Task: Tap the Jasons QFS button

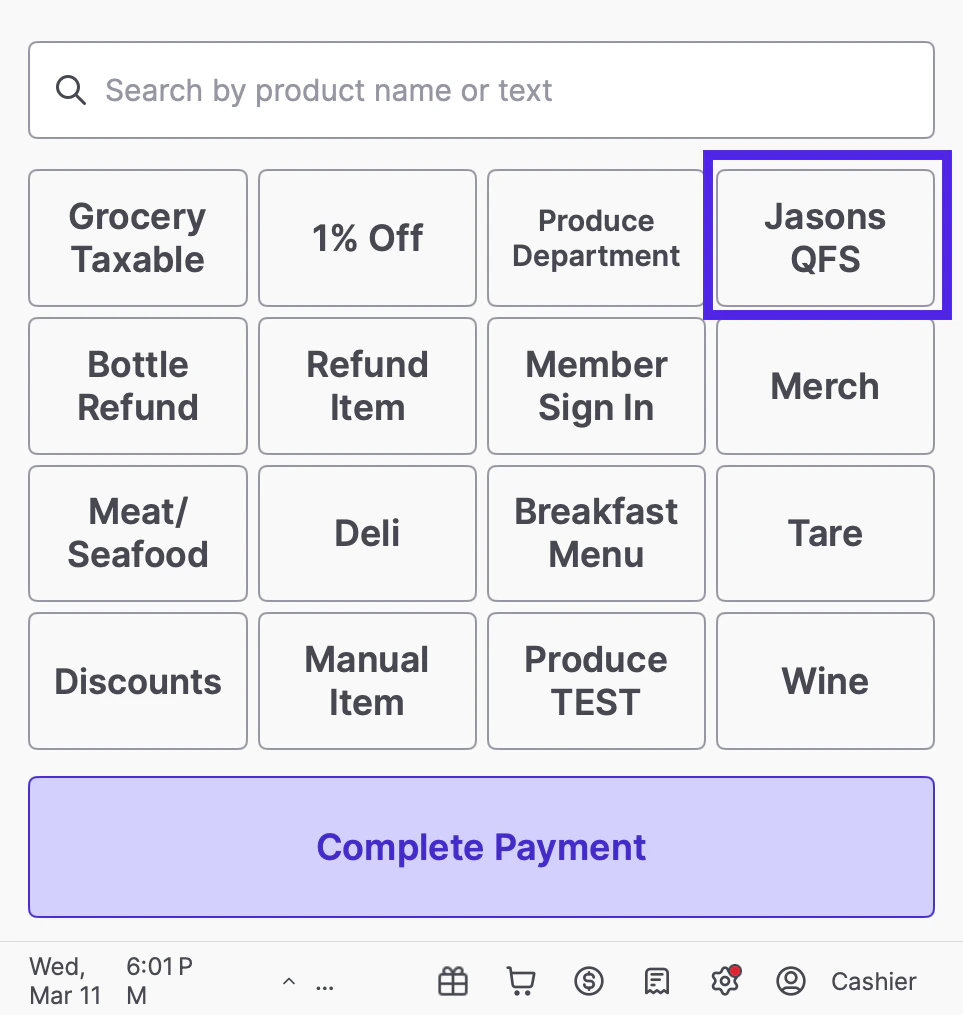Action: (x=825, y=238)
